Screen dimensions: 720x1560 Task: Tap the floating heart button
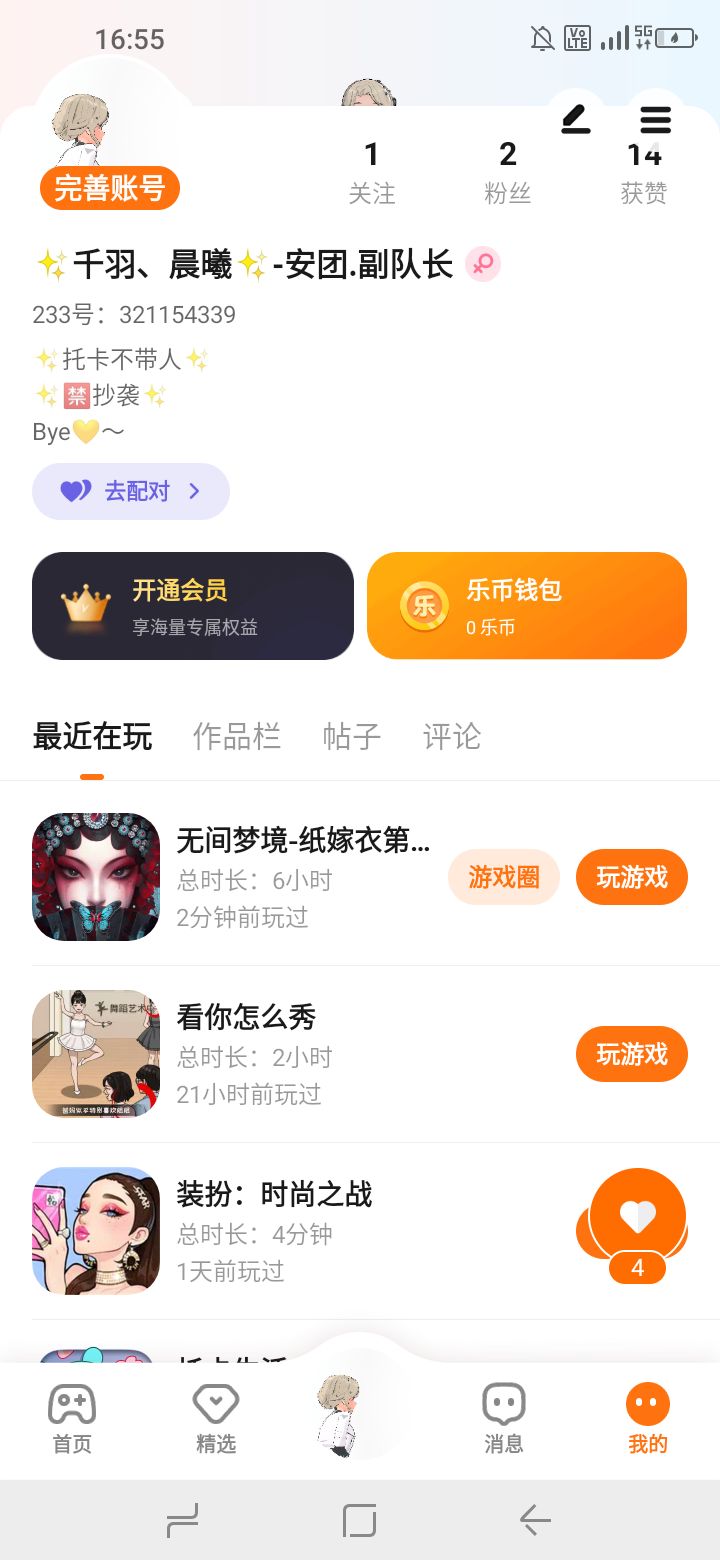(x=638, y=1218)
